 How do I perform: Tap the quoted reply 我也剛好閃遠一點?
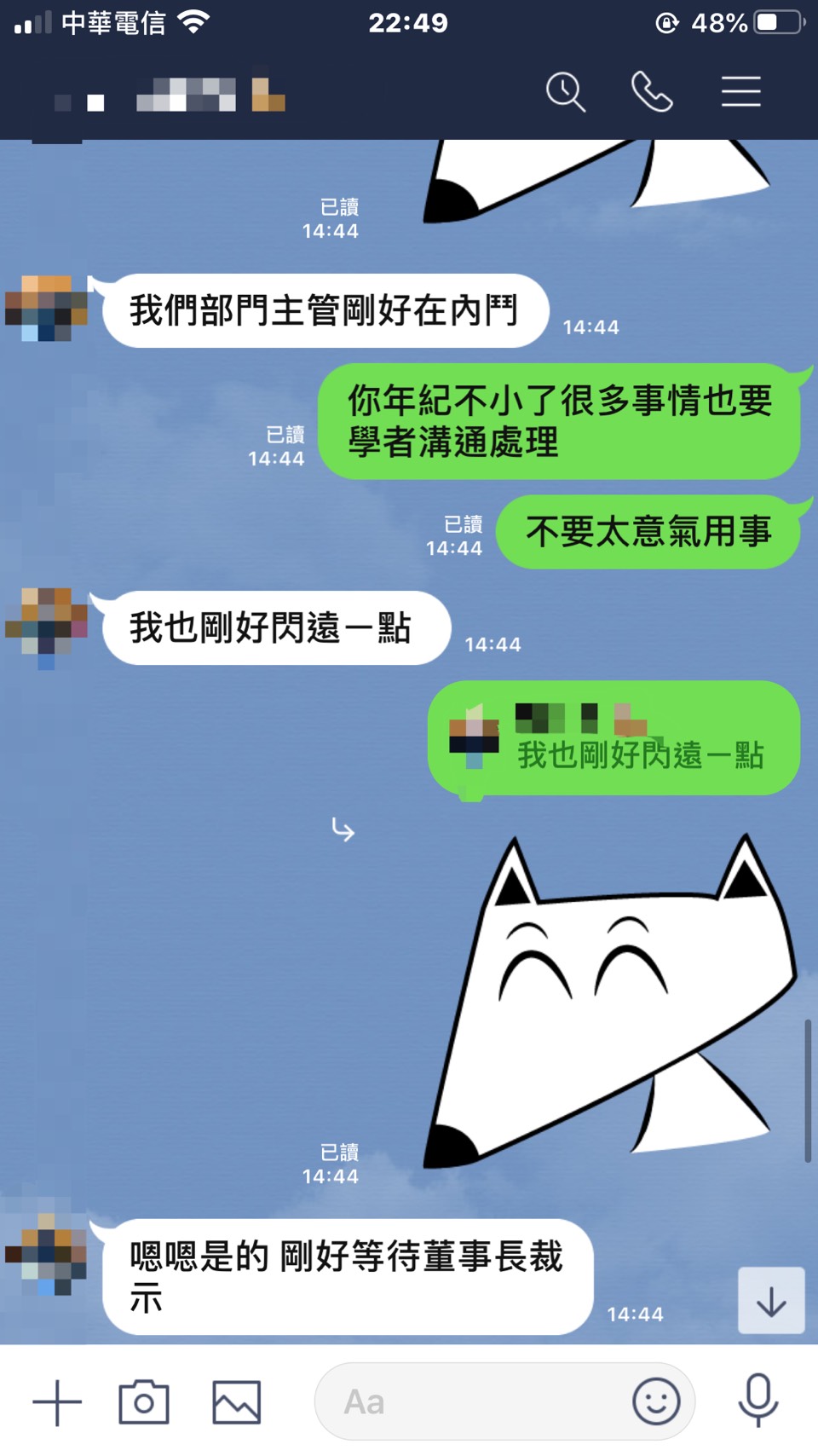coord(613,738)
